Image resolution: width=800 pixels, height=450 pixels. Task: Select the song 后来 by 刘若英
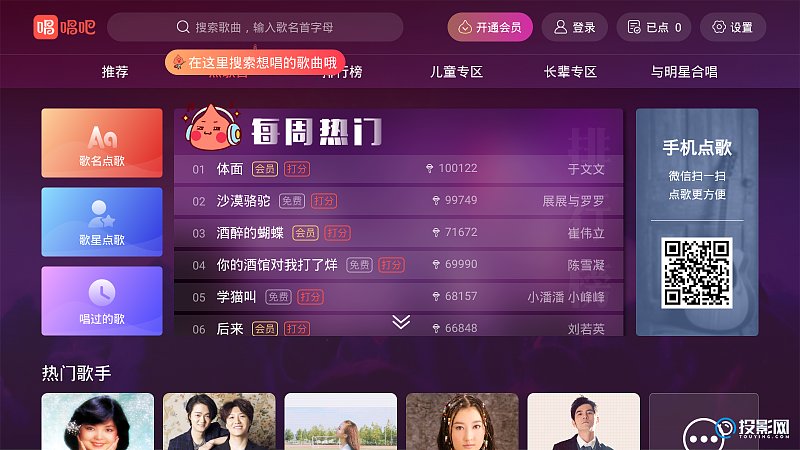click(x=398, y=328)
